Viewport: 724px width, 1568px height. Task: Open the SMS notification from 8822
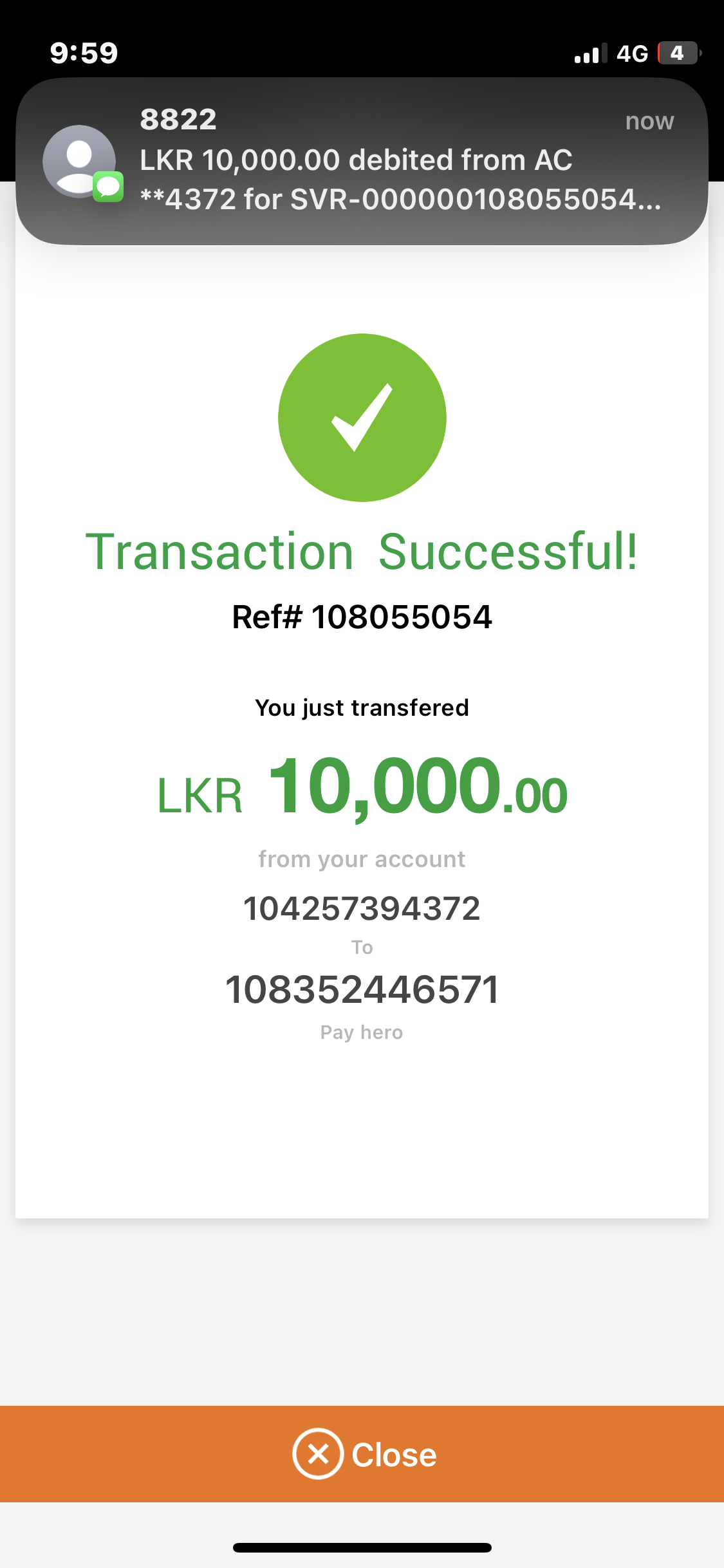362,161
